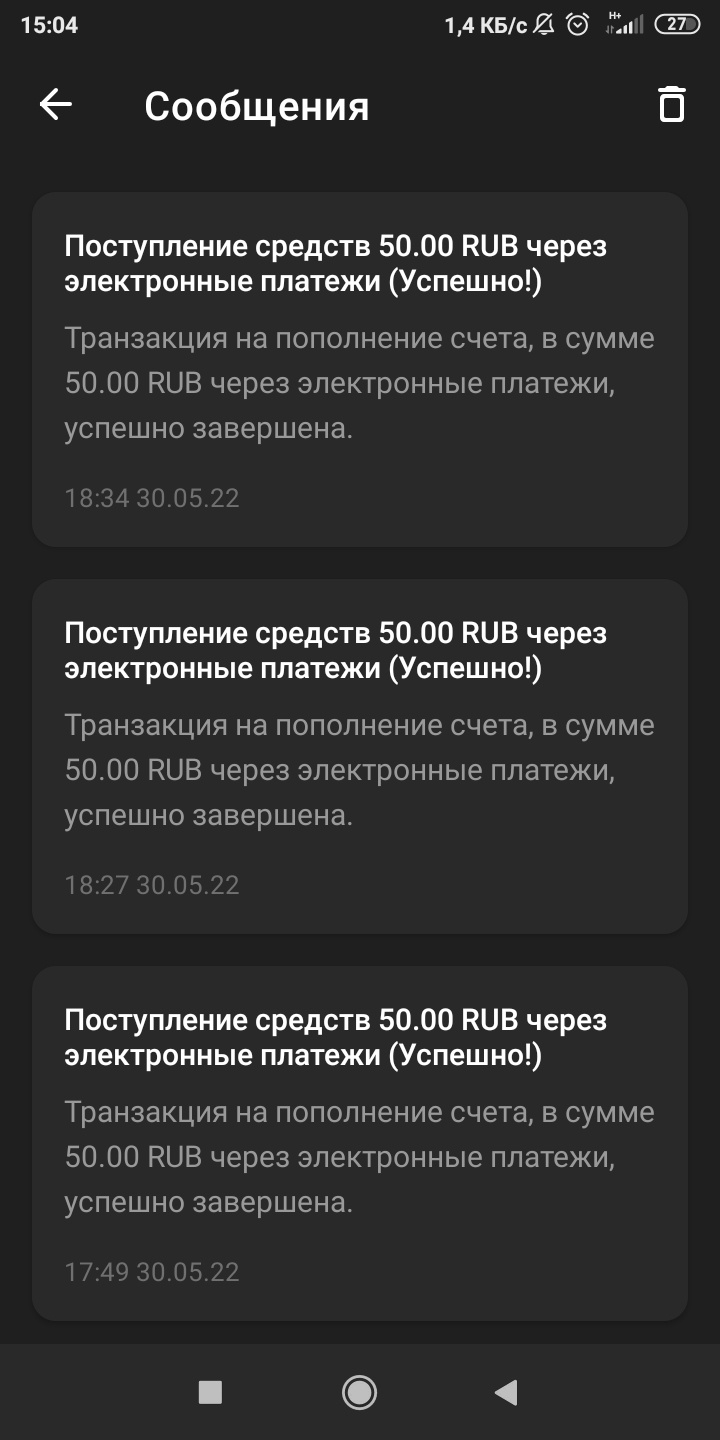Tap the system home button
Image resolution: width=720 pixels, height=1440 pixels.
359,1392
